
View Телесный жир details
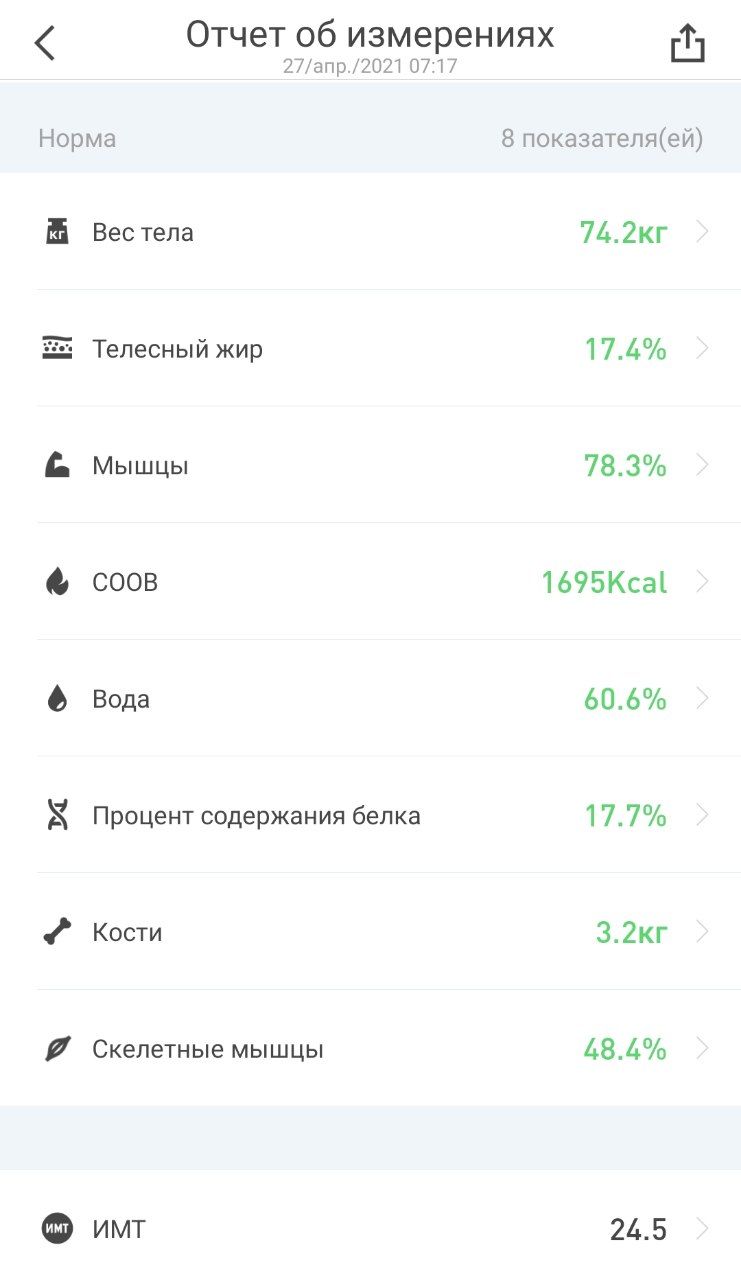(370, 349)
